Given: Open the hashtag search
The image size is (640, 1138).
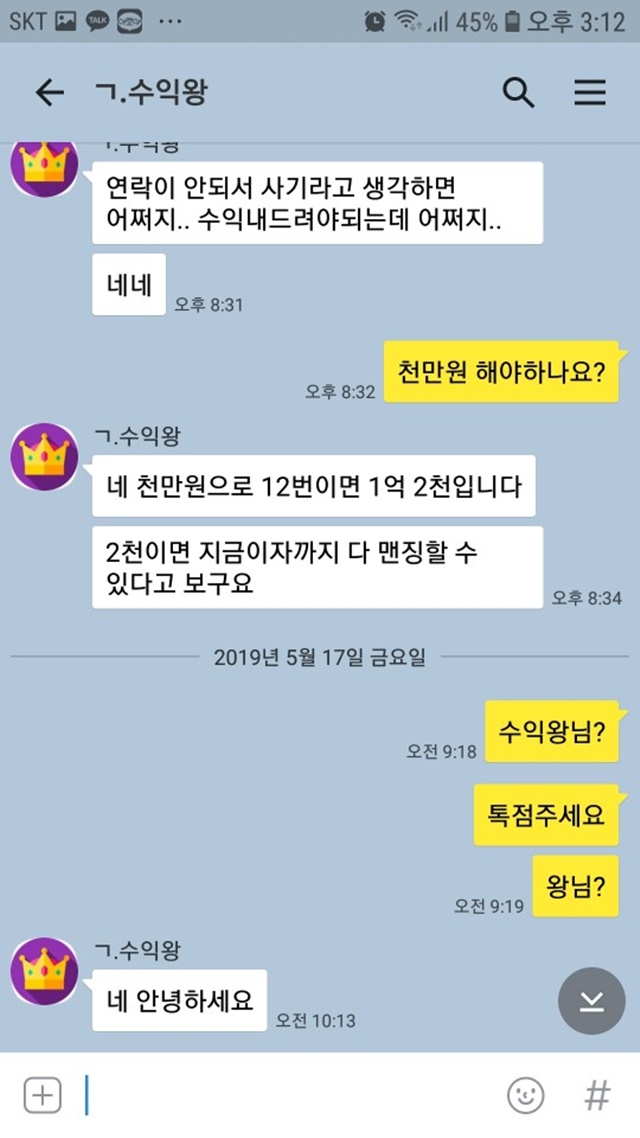Looking at the screenshot, I should pos(596,1095).
